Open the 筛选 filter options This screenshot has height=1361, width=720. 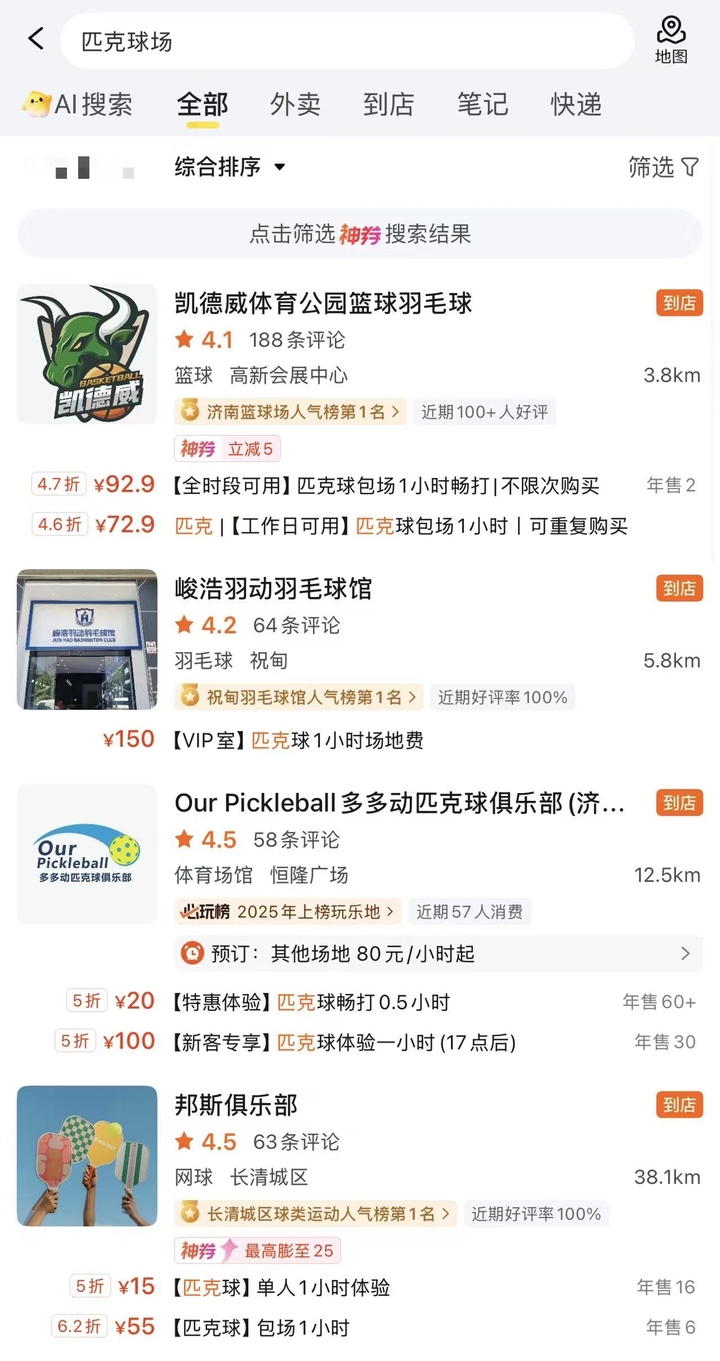[x=663, y=167]
